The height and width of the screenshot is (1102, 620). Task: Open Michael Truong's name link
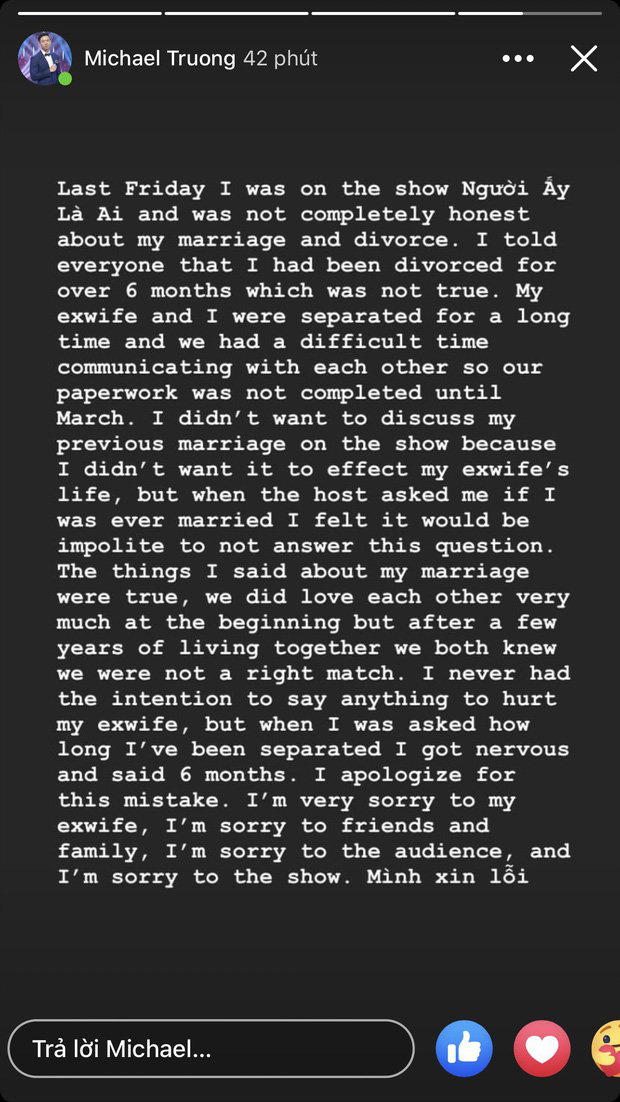click(x=160, y=59)
